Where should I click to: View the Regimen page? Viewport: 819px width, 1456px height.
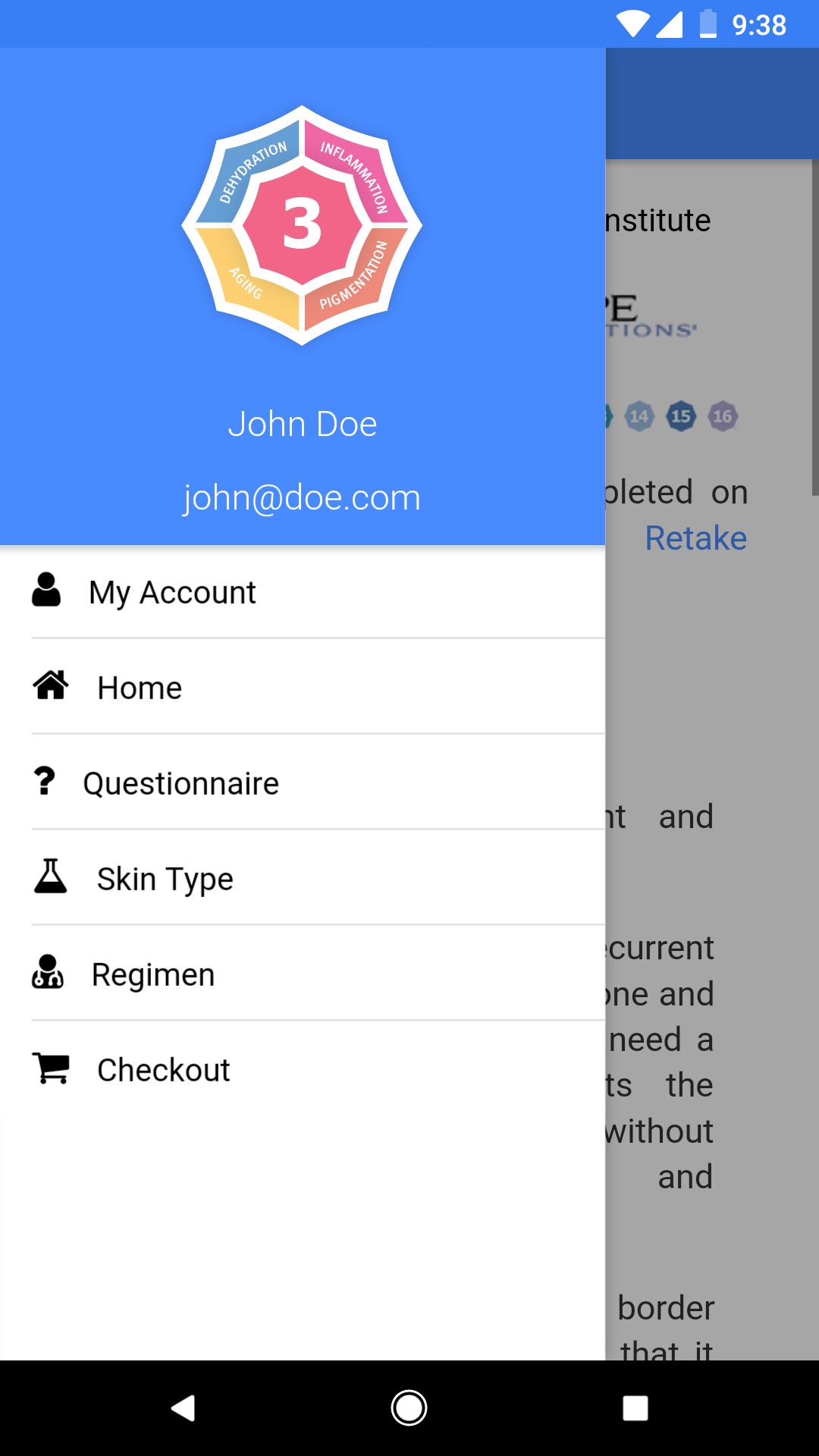pos(152,974)
